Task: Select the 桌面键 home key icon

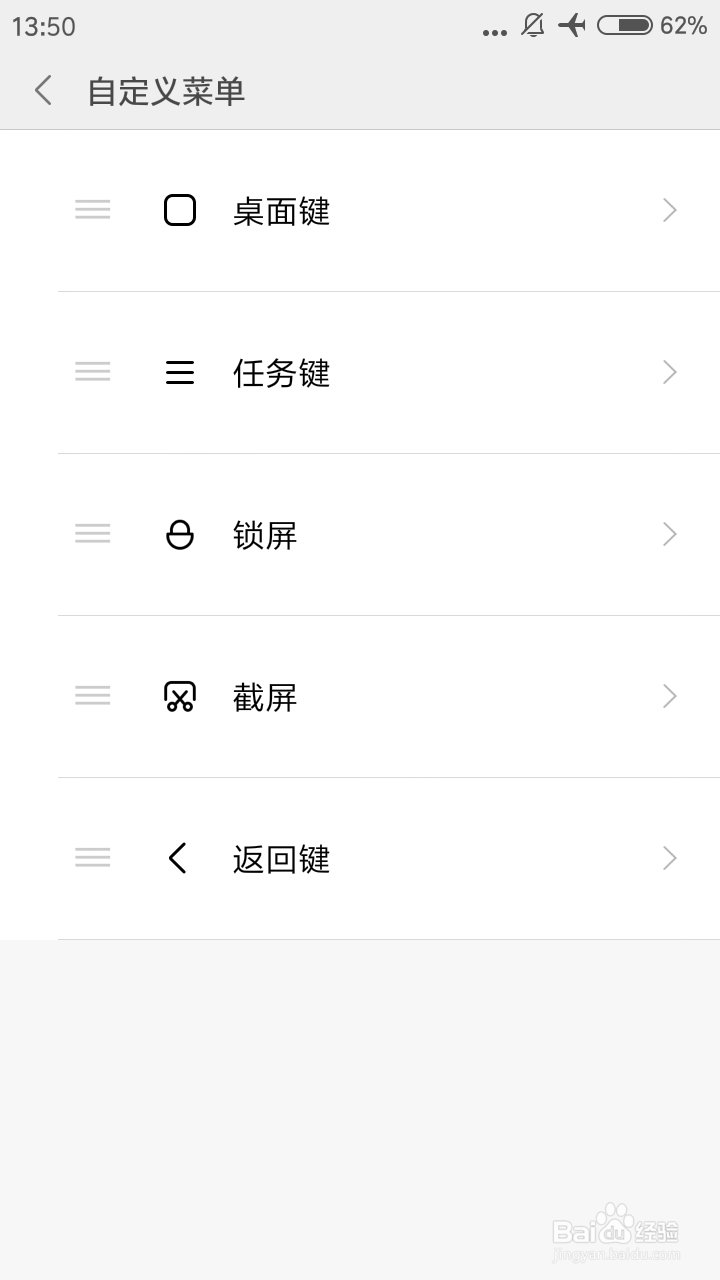Action: [180, 210]
